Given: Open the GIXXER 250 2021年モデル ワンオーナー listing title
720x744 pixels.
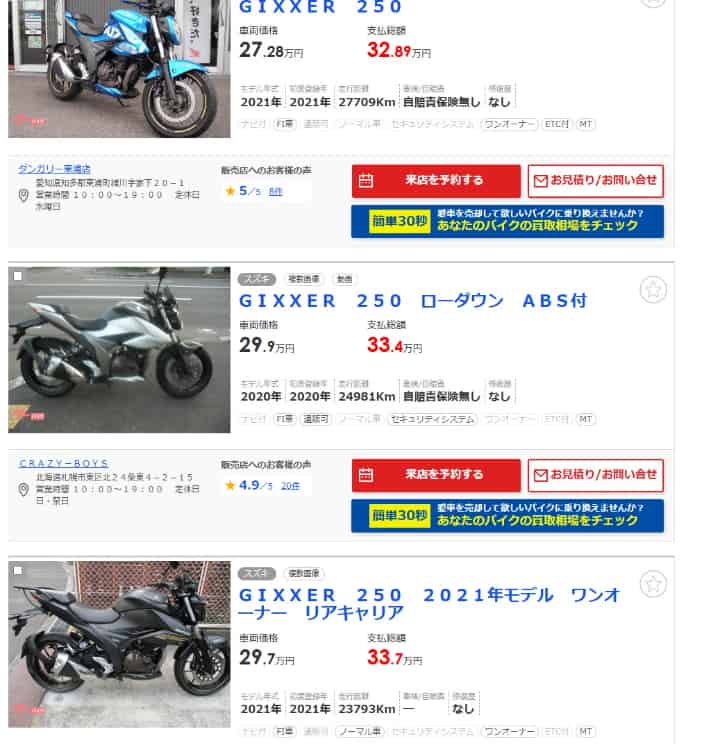Looking at the screenshot, I should pyautogui.click(x=430, y=603).
